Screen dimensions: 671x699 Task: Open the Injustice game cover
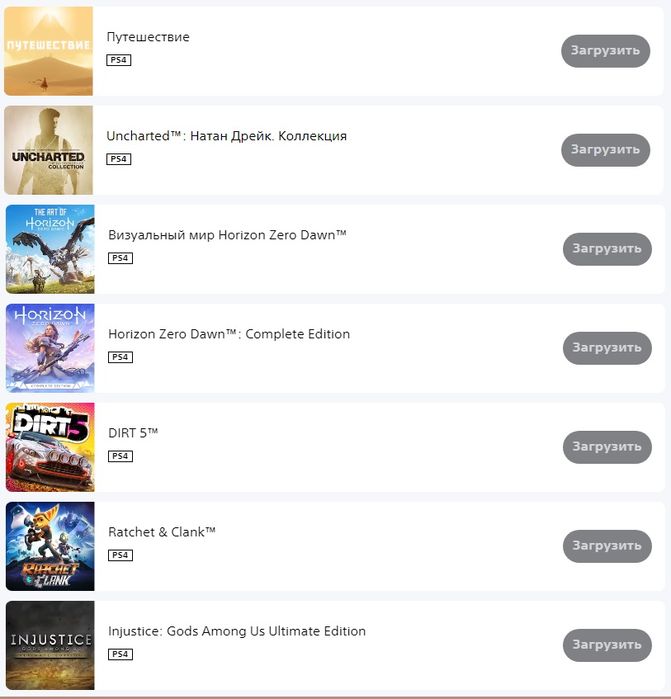coord(50,645)
